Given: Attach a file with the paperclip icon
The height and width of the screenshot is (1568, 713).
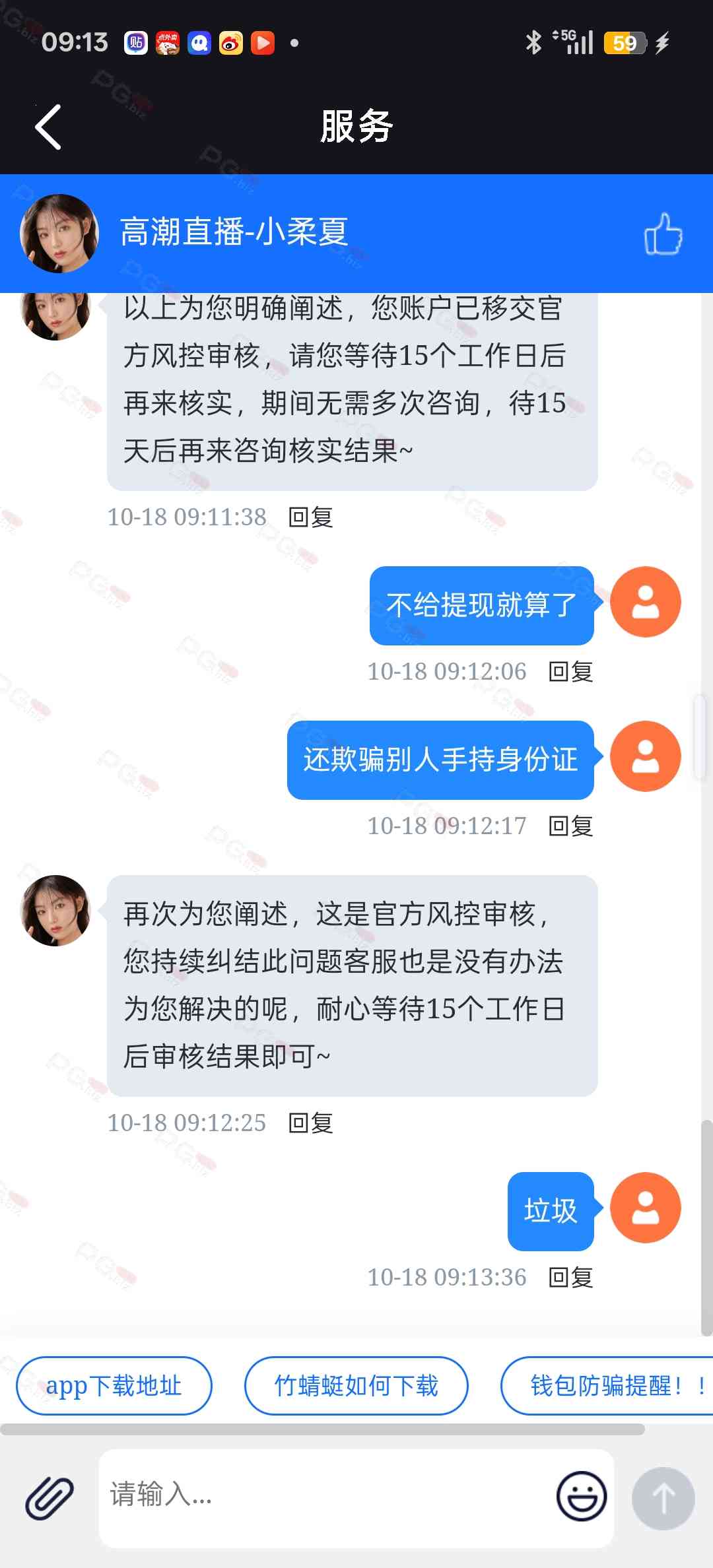Looking at the screenshot, I should (50, 1498).
